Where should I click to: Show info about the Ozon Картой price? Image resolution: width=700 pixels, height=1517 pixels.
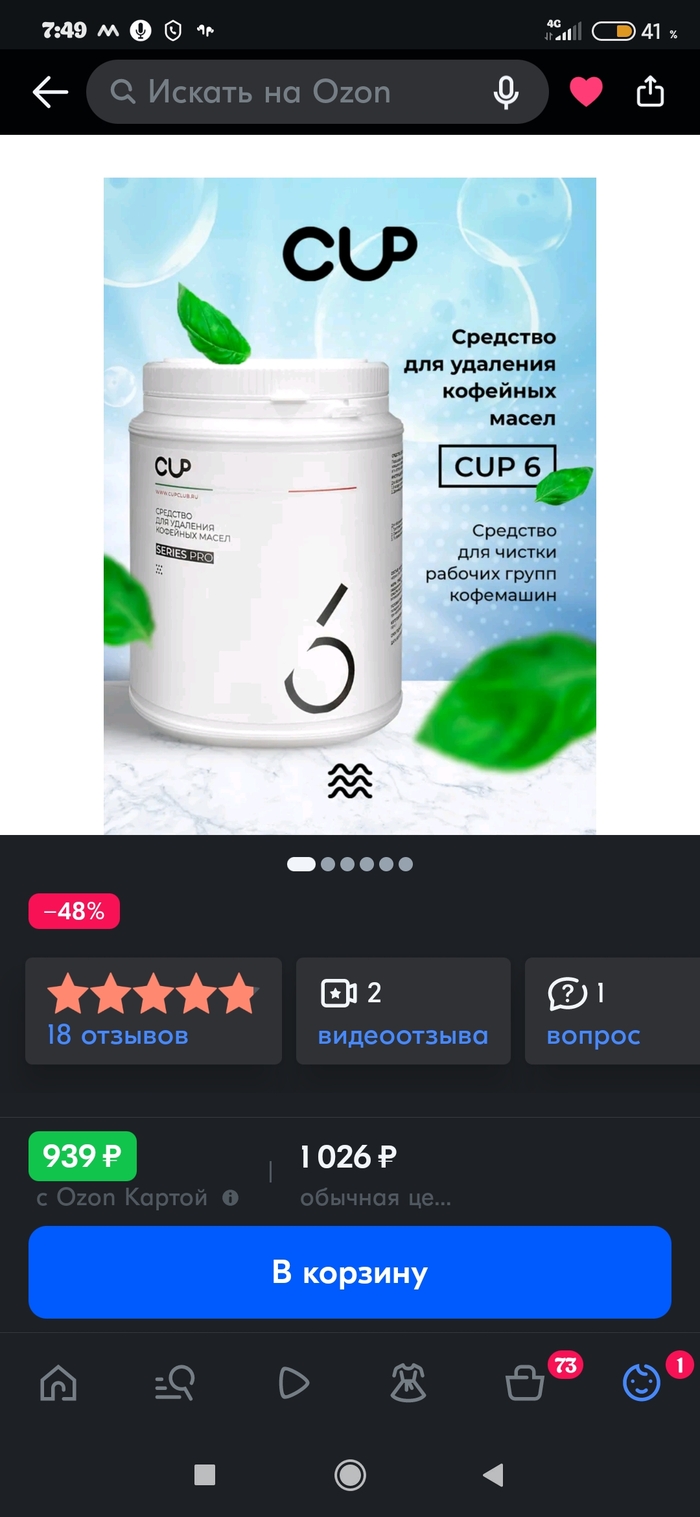[x=231, y=1198]
